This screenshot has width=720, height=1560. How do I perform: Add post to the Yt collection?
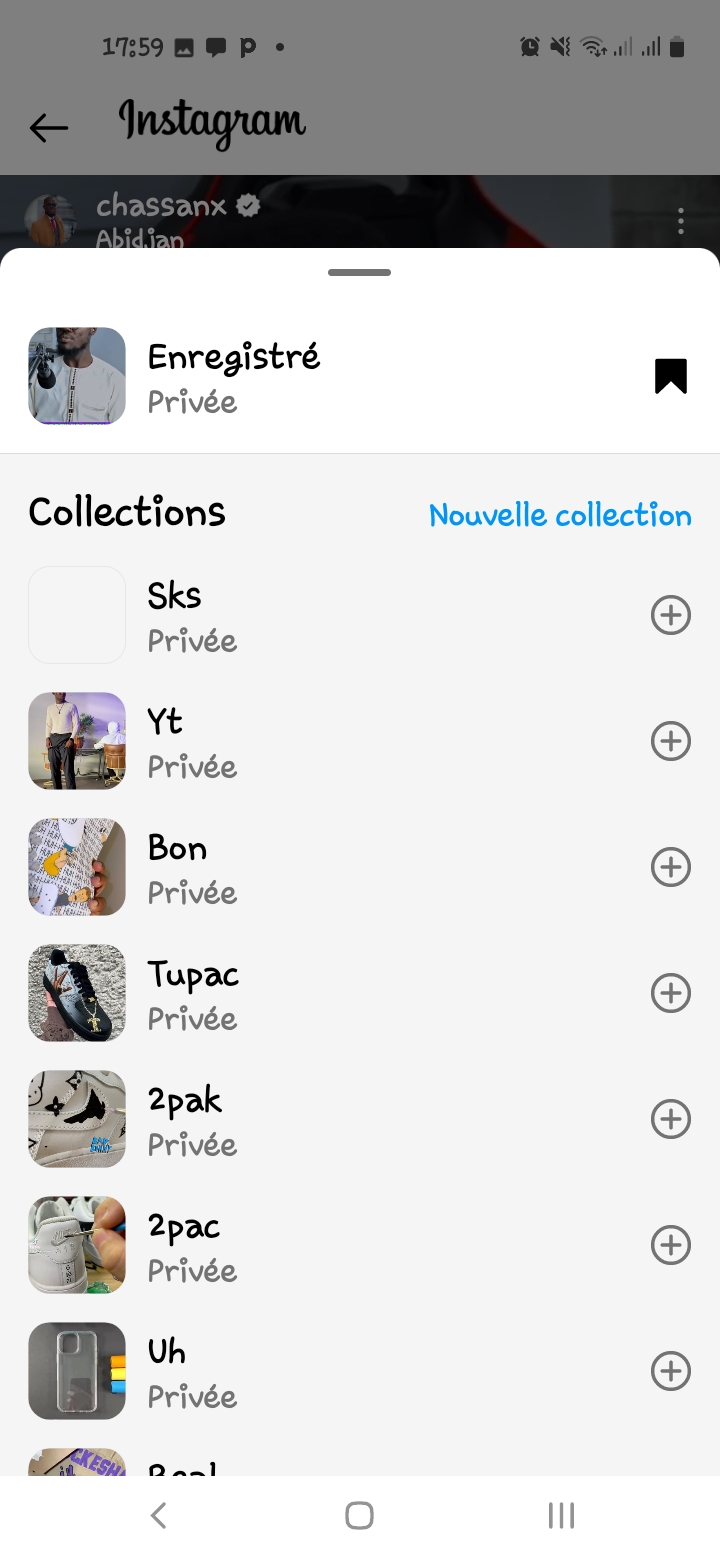(671, 741)
